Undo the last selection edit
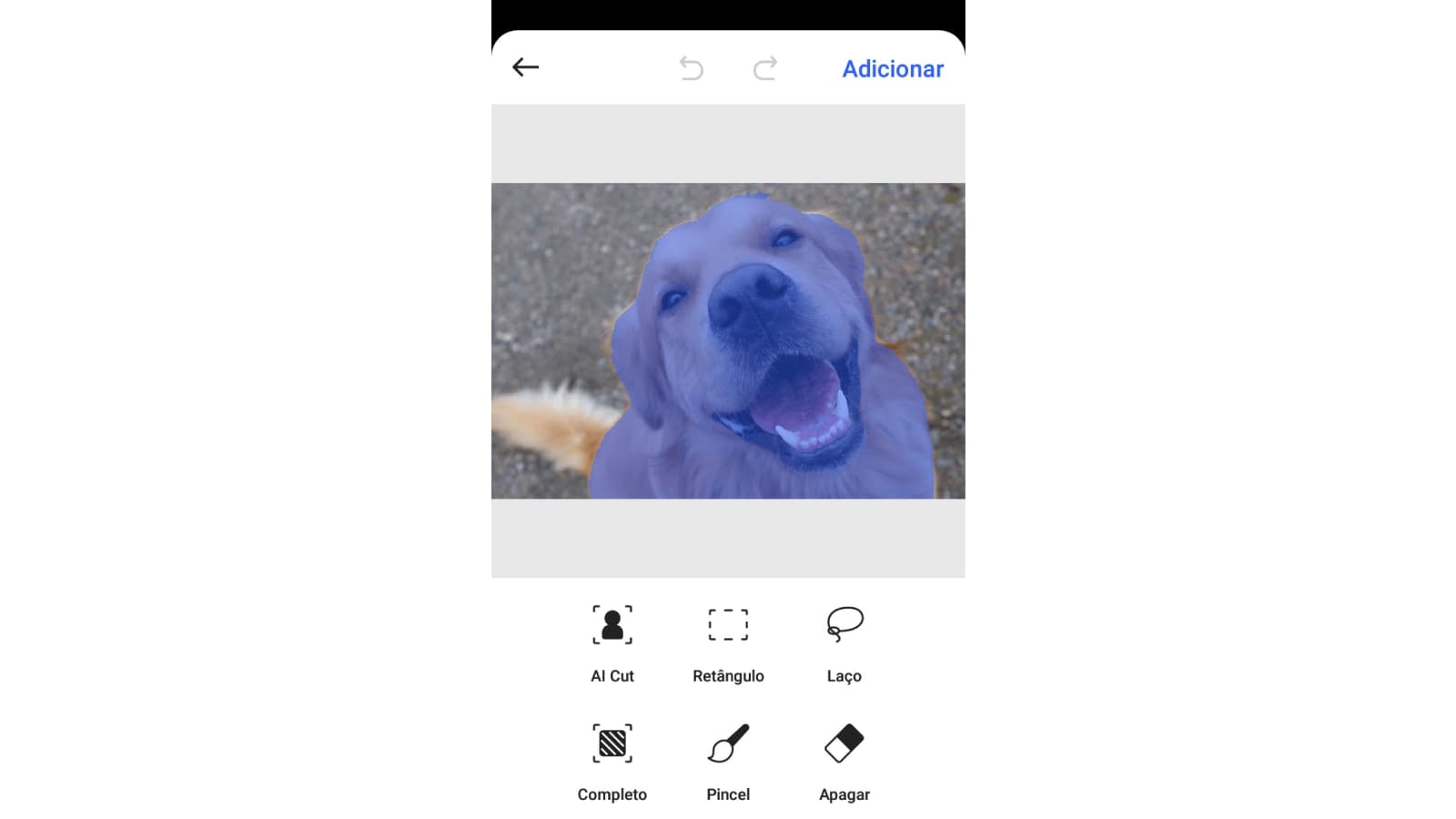 coord(691,68)
